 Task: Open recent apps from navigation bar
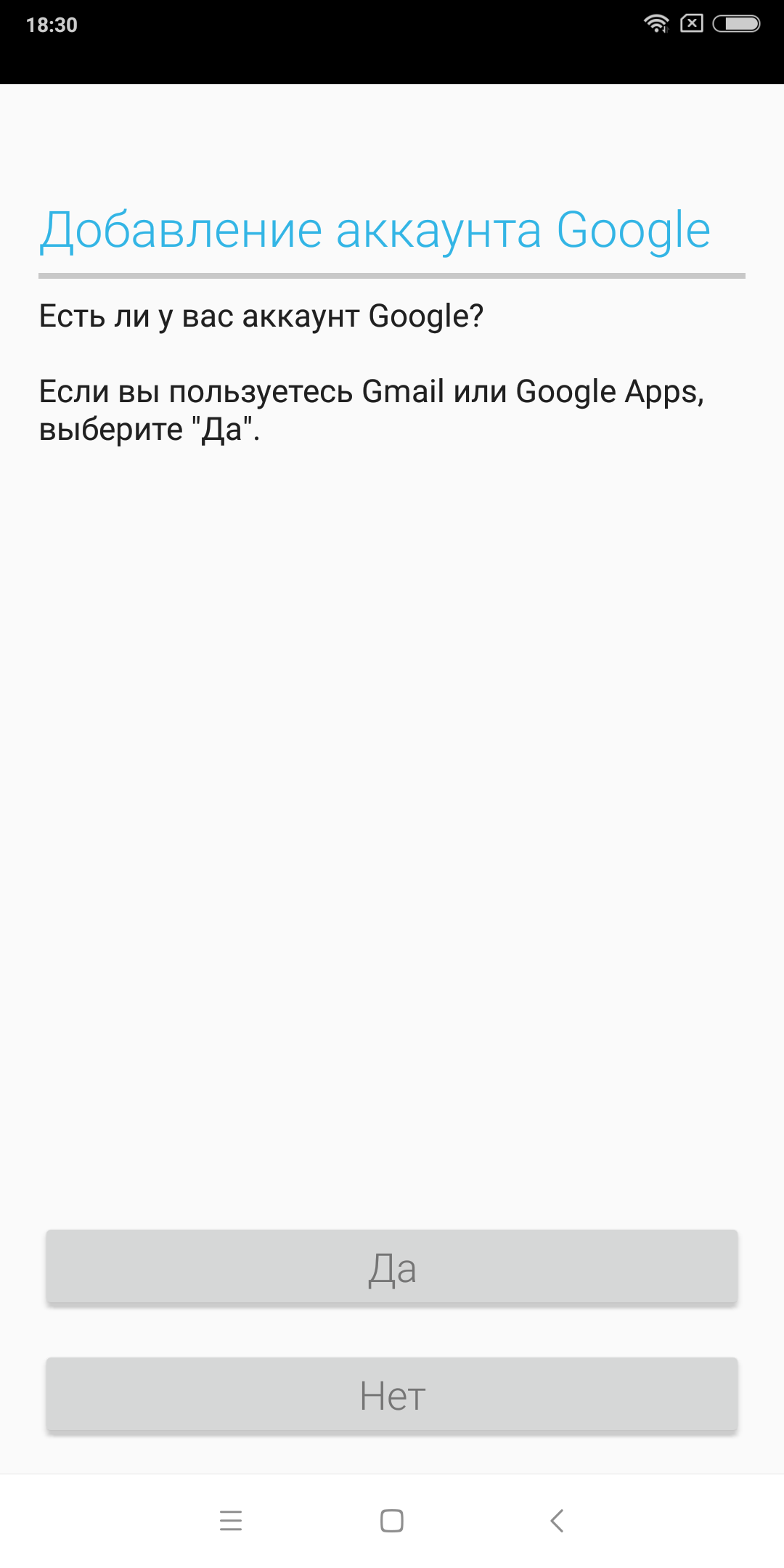point(230,1520)
